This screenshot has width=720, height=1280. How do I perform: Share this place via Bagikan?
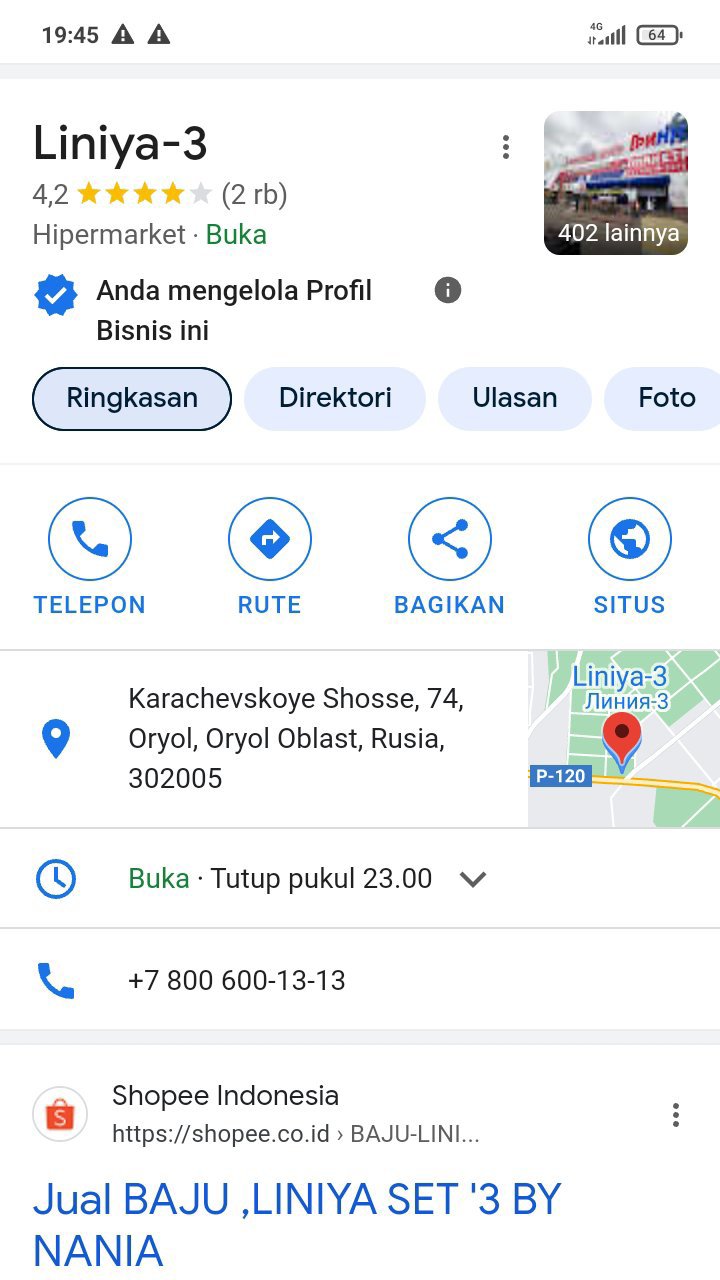(x=450, y=557)
